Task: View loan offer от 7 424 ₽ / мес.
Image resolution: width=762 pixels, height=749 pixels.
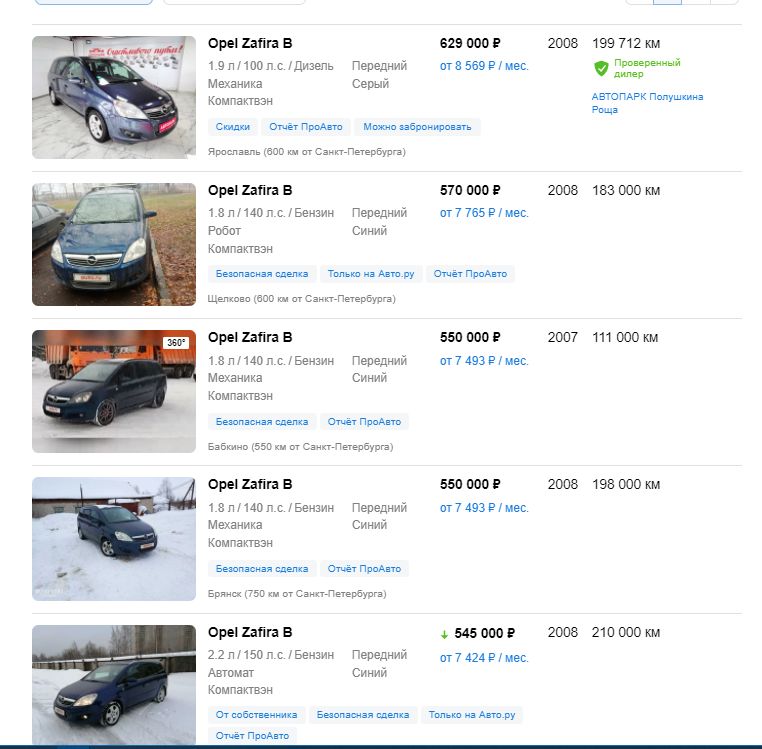Action: pos(484,658)
